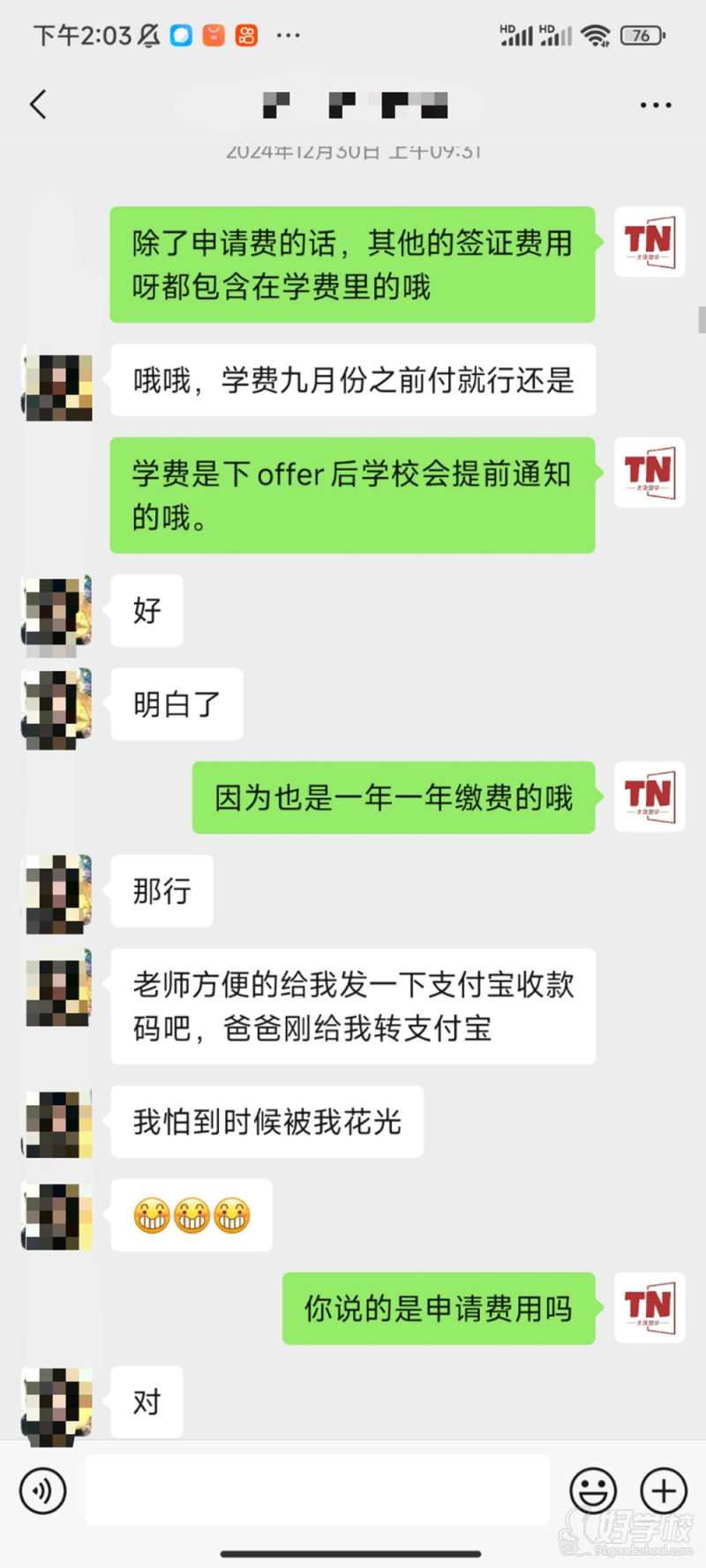Tap the plus icon to open attachment options
706x1568 pixels.
click(x=663, y=1490)
